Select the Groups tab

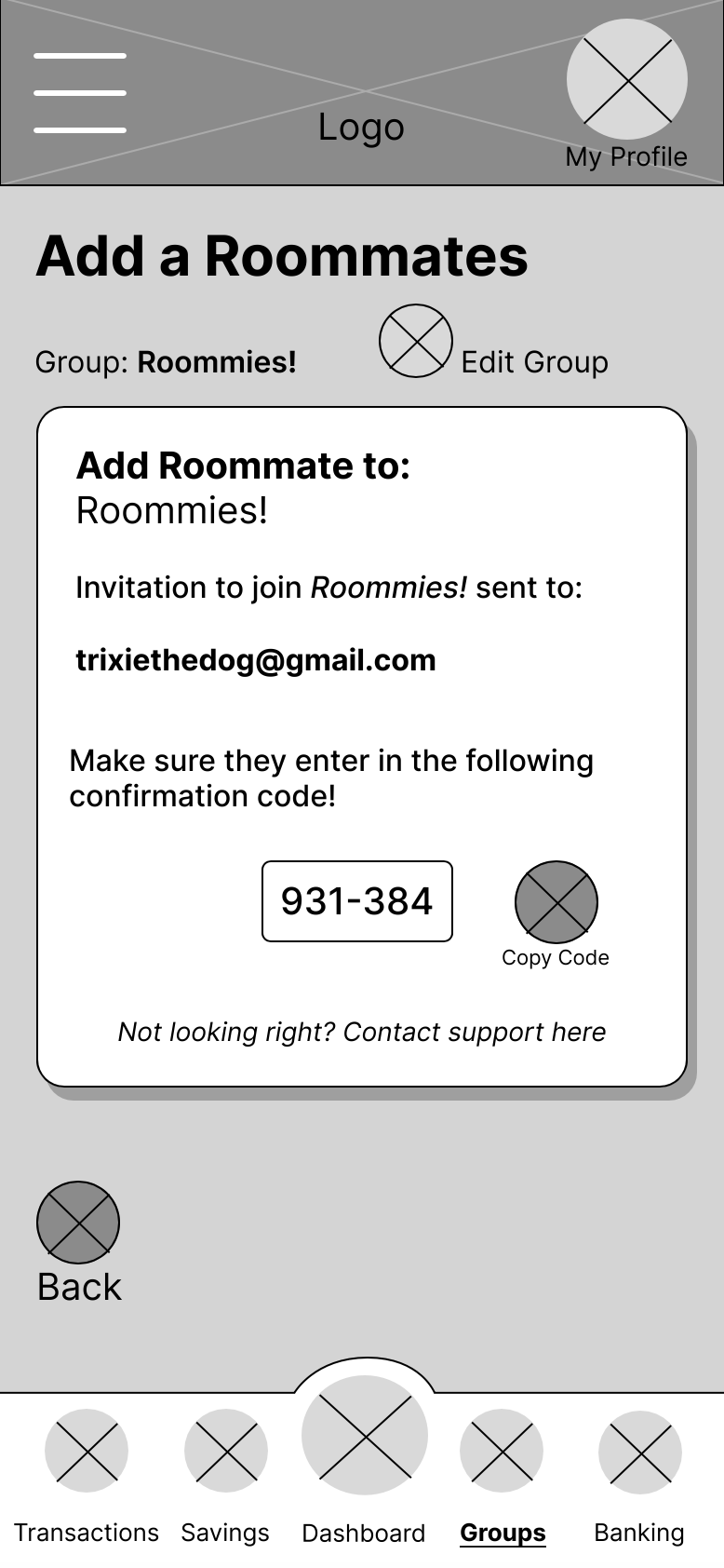pyautogui.click(x=503, y=1453)
